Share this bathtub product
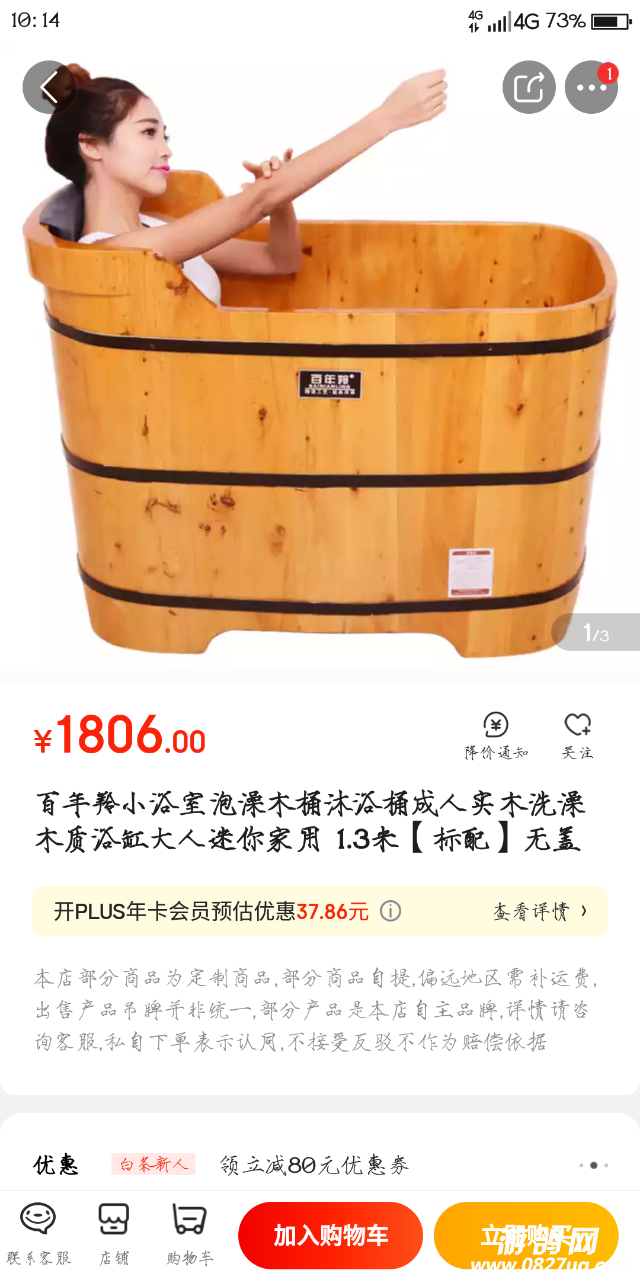The height and width of the screenshot is (1280, 640). point(528,88)
